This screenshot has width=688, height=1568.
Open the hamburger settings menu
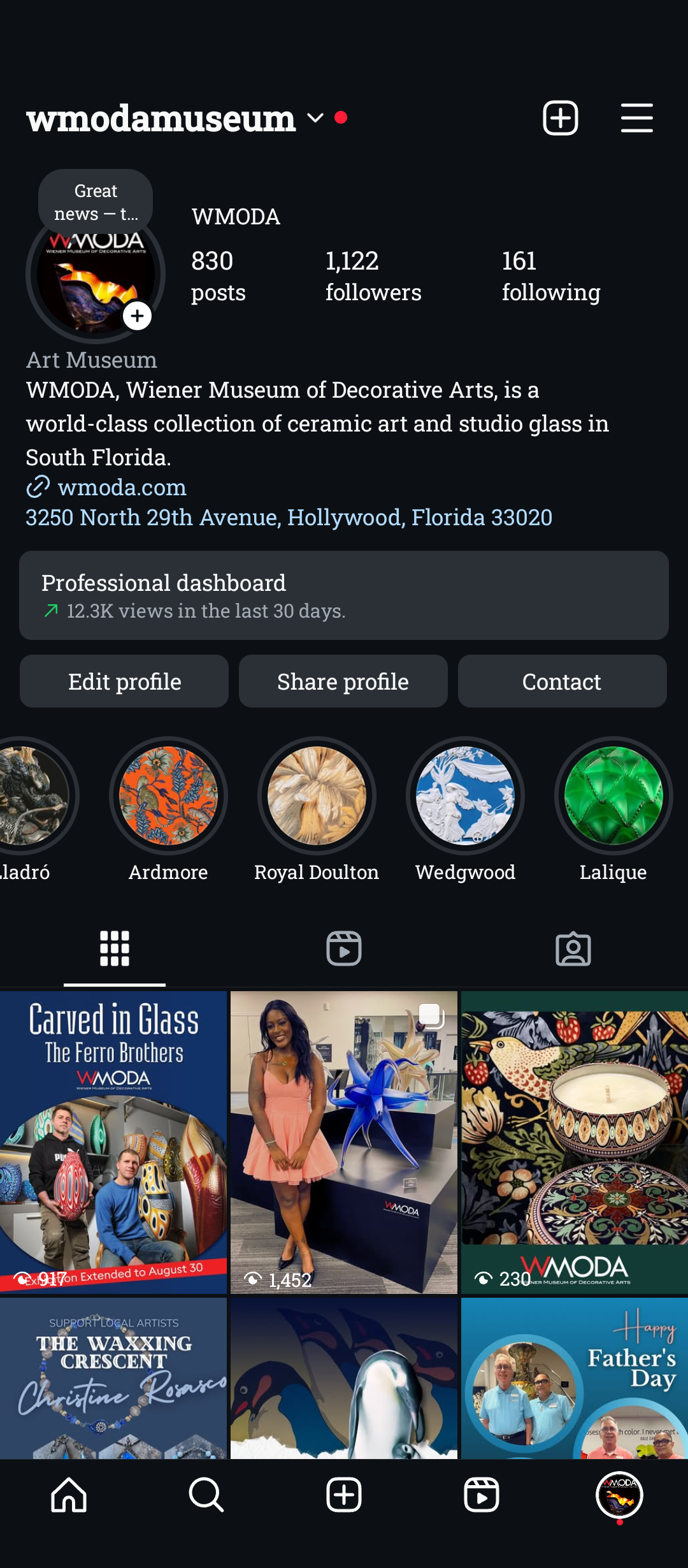point(636,118)
